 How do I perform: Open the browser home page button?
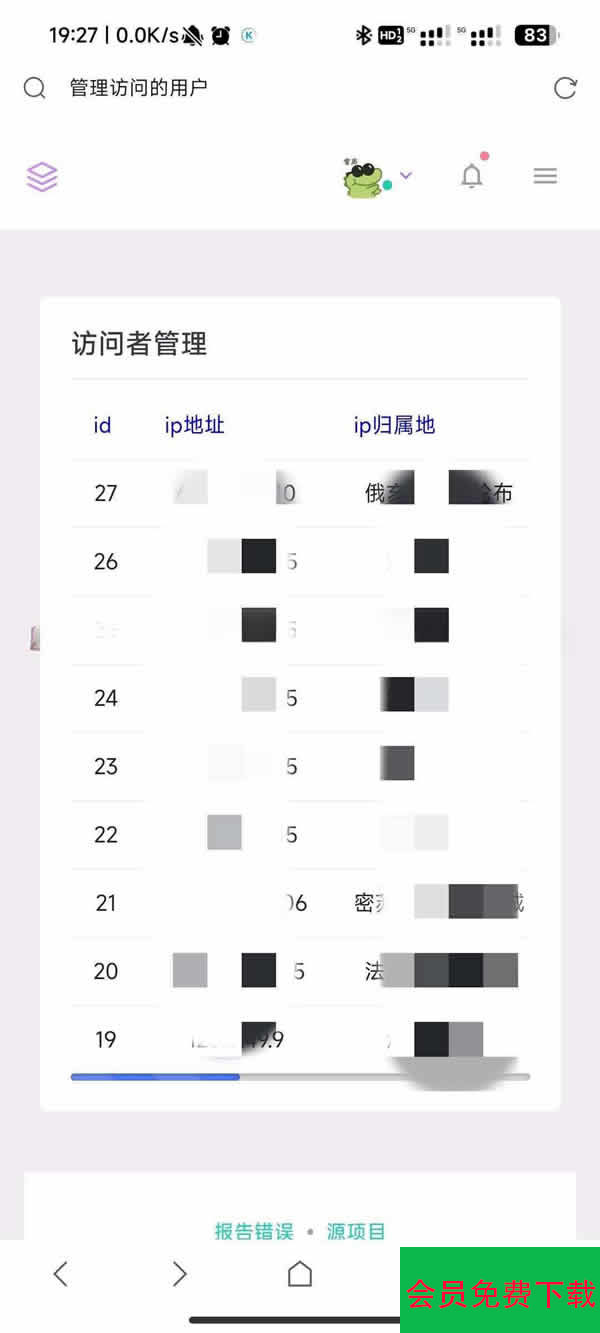[300, 1273]
